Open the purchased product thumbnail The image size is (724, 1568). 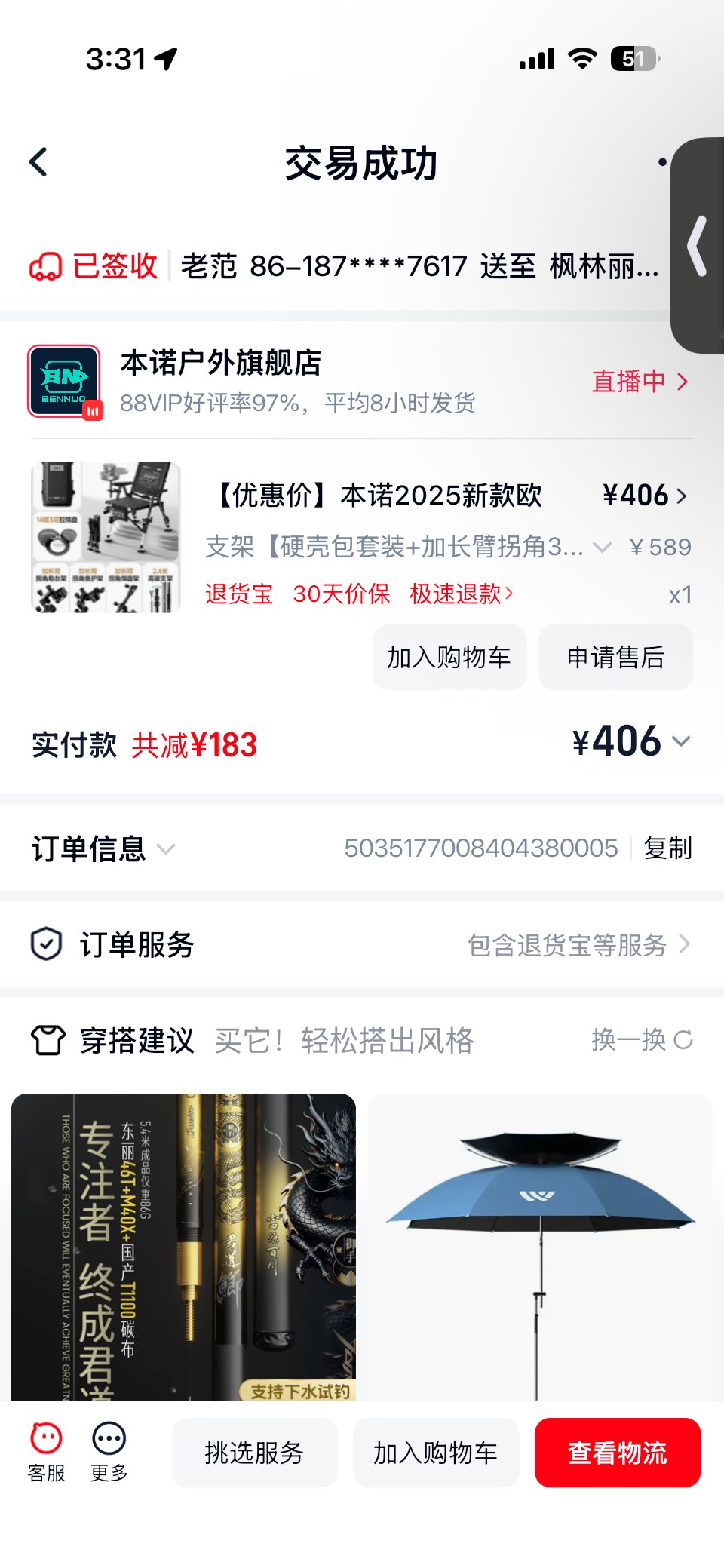pyautogui.click(x=106, y=537)
